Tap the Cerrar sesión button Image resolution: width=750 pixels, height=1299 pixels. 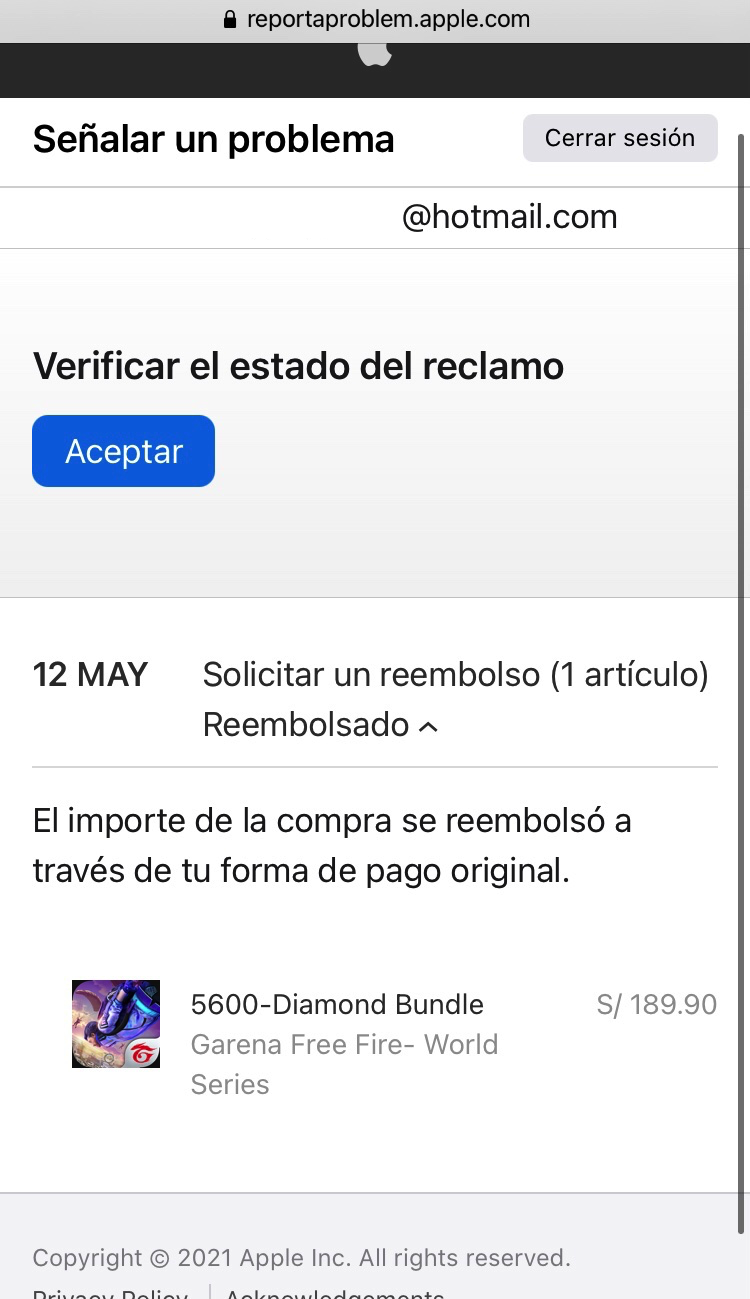[619, 138]
